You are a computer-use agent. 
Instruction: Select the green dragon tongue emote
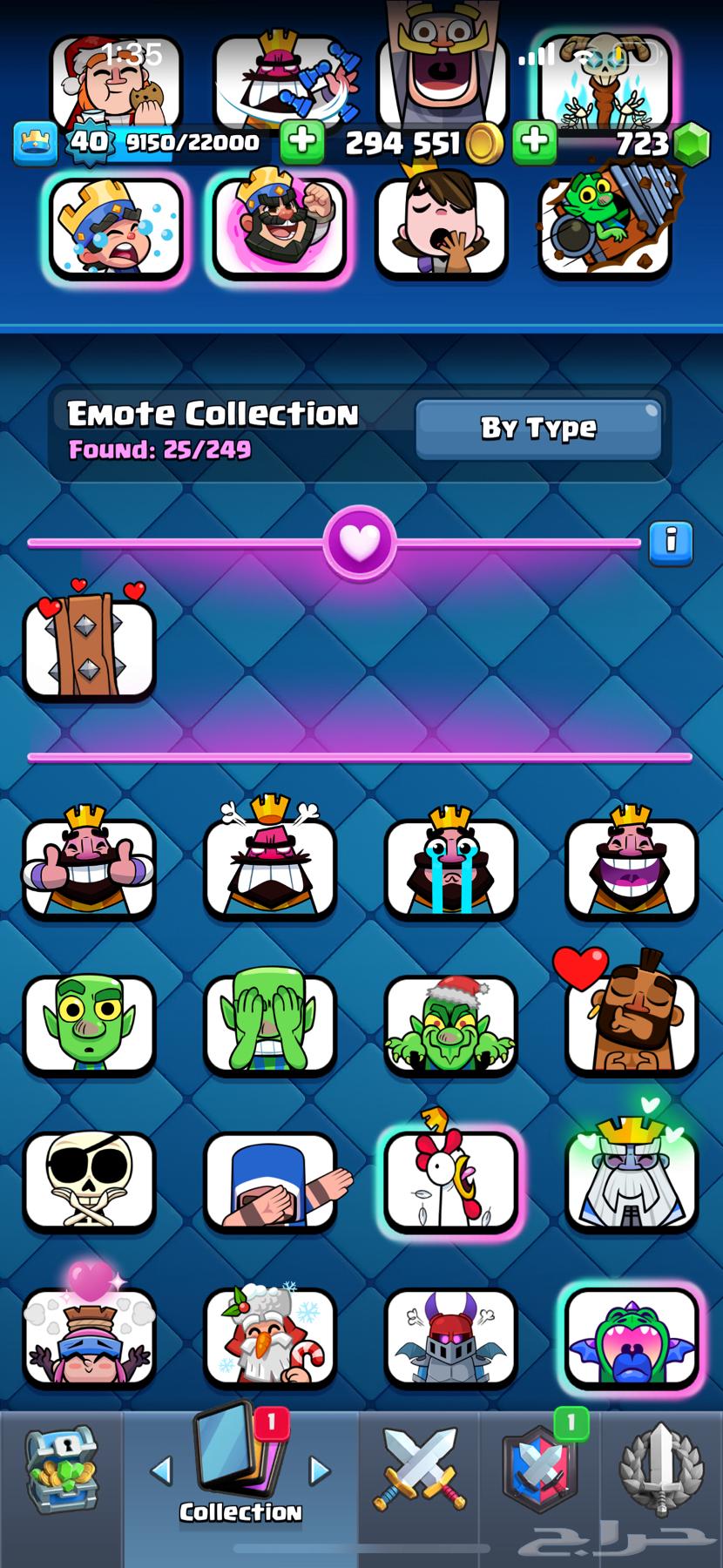click(632, 1337)
